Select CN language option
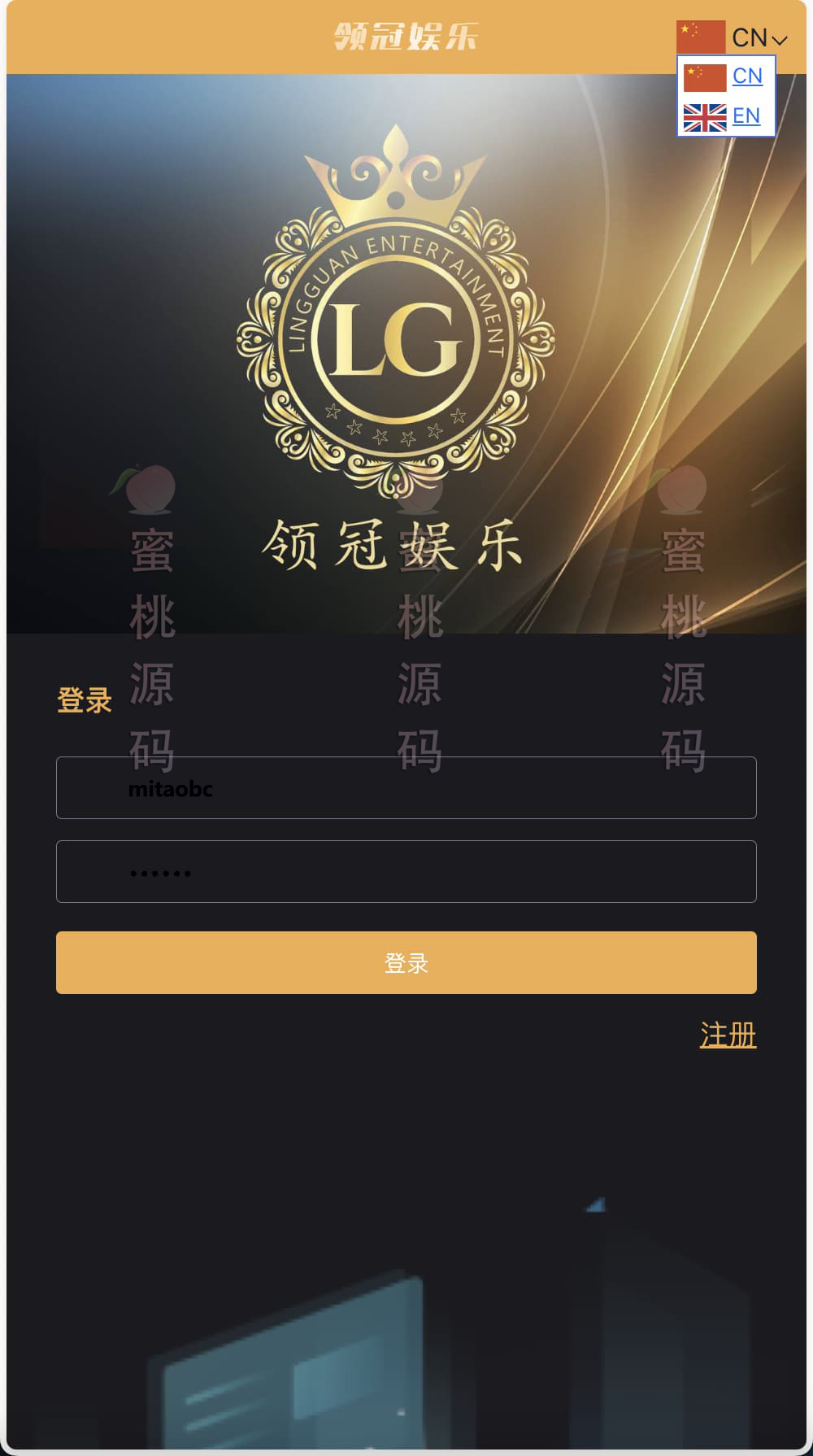This screenshot has height=1456, width=813. (746, 76)
